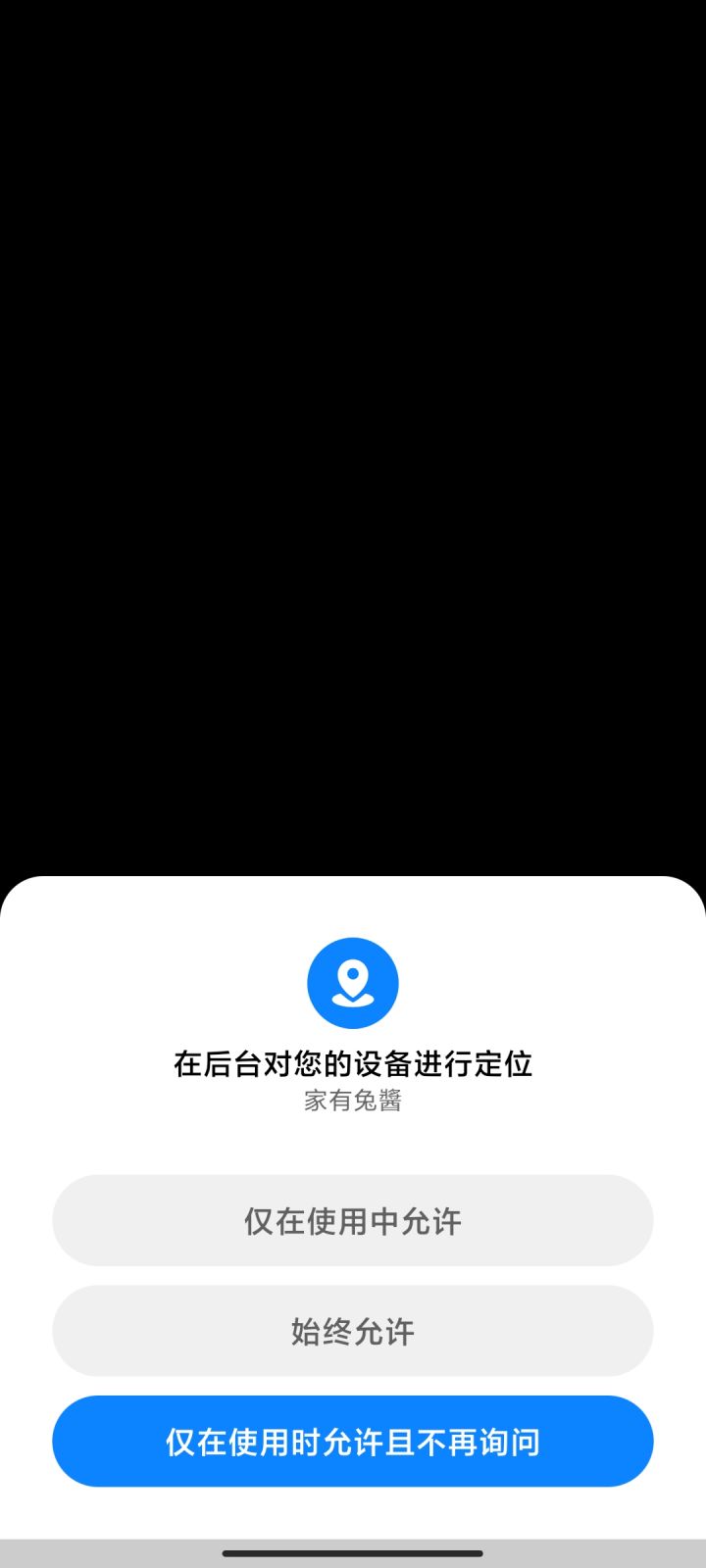Tap the app name 家有兔醬
Screen dimensions: 706x1568
click(x=353, y=1102)
